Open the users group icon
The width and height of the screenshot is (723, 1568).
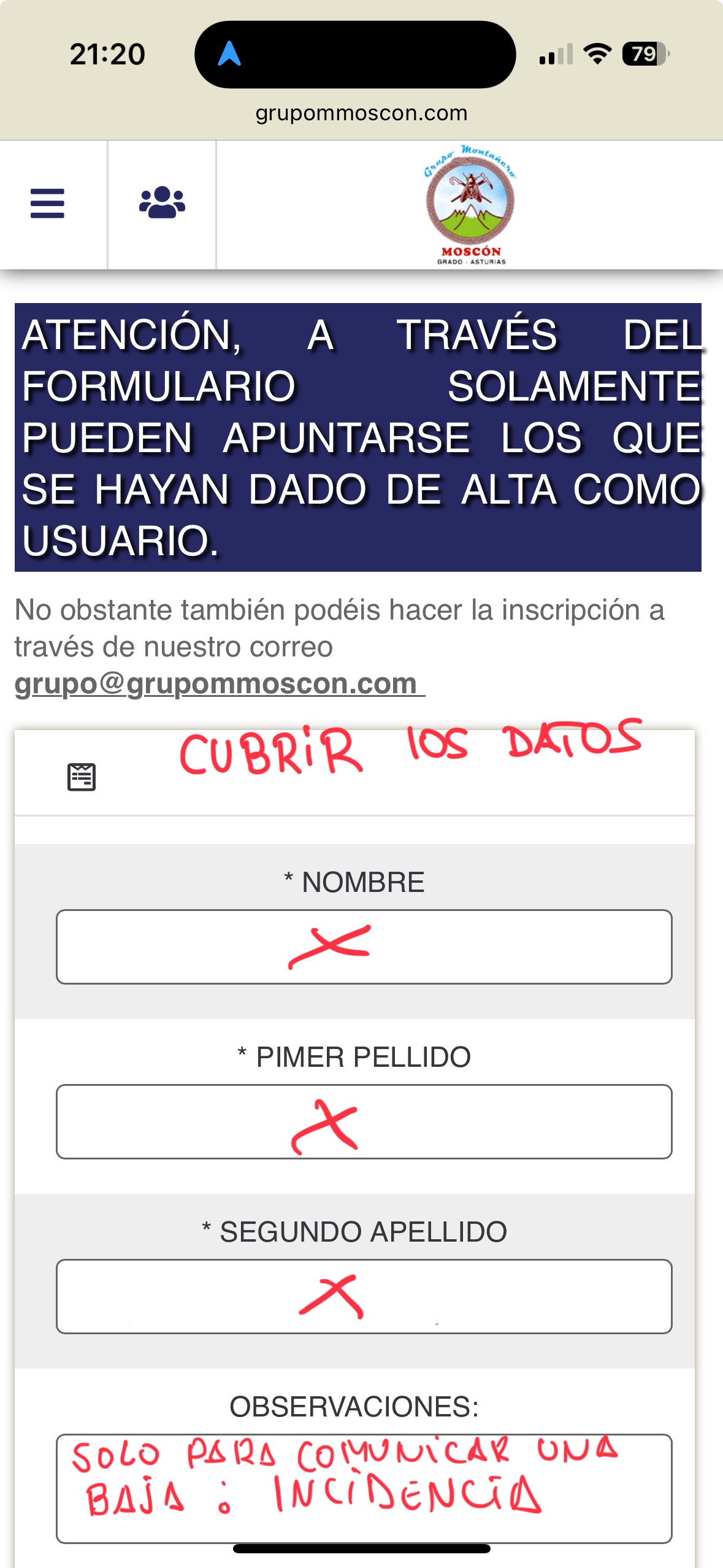click(162, 203)
